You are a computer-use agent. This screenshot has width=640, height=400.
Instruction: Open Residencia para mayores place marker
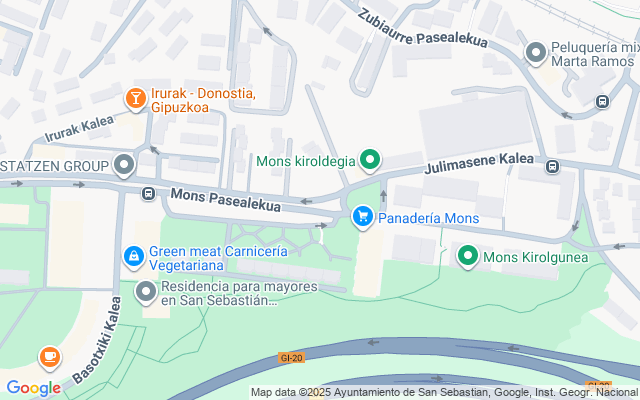pyautogui.click(x=146, y=292)
